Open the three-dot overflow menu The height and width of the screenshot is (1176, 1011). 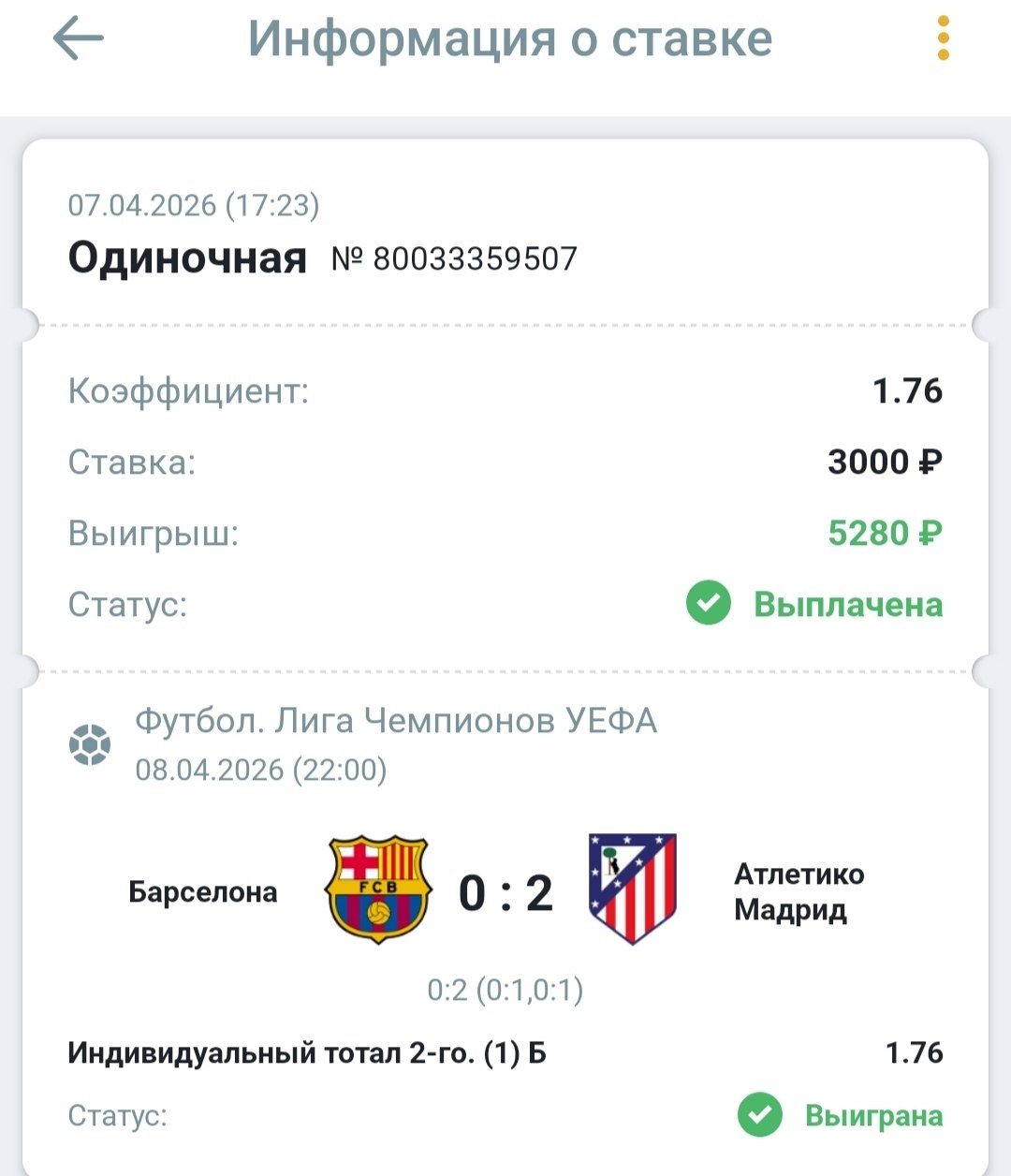[x=943, y=39]
